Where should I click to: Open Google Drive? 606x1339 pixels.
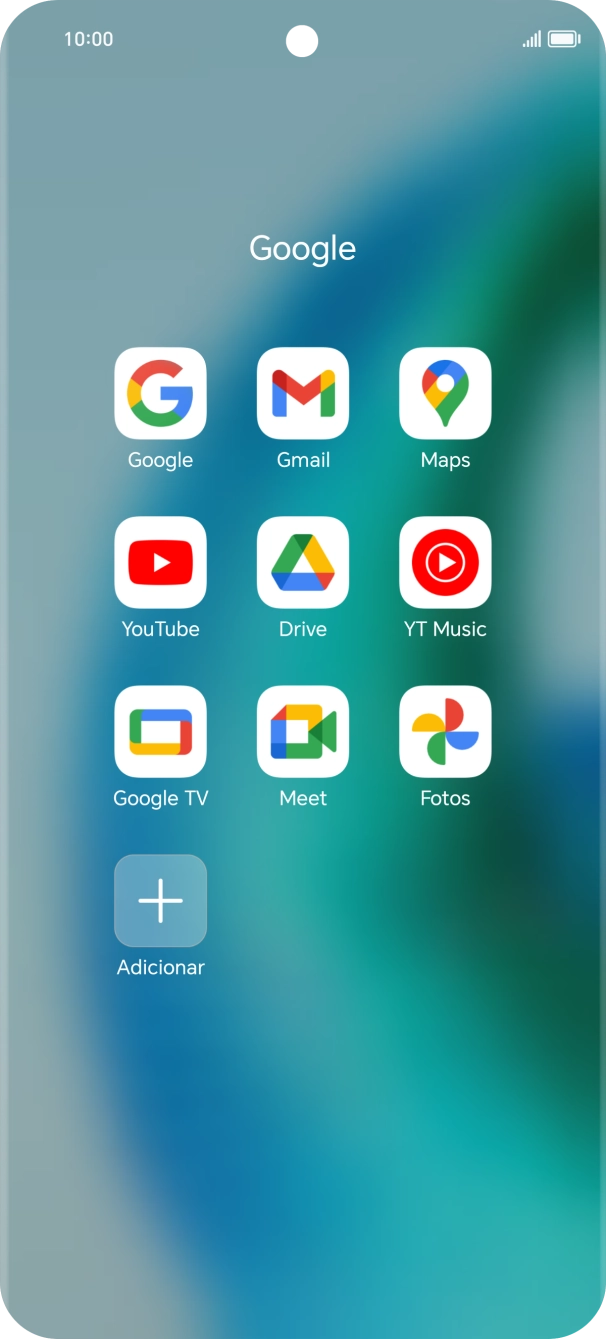303,562
